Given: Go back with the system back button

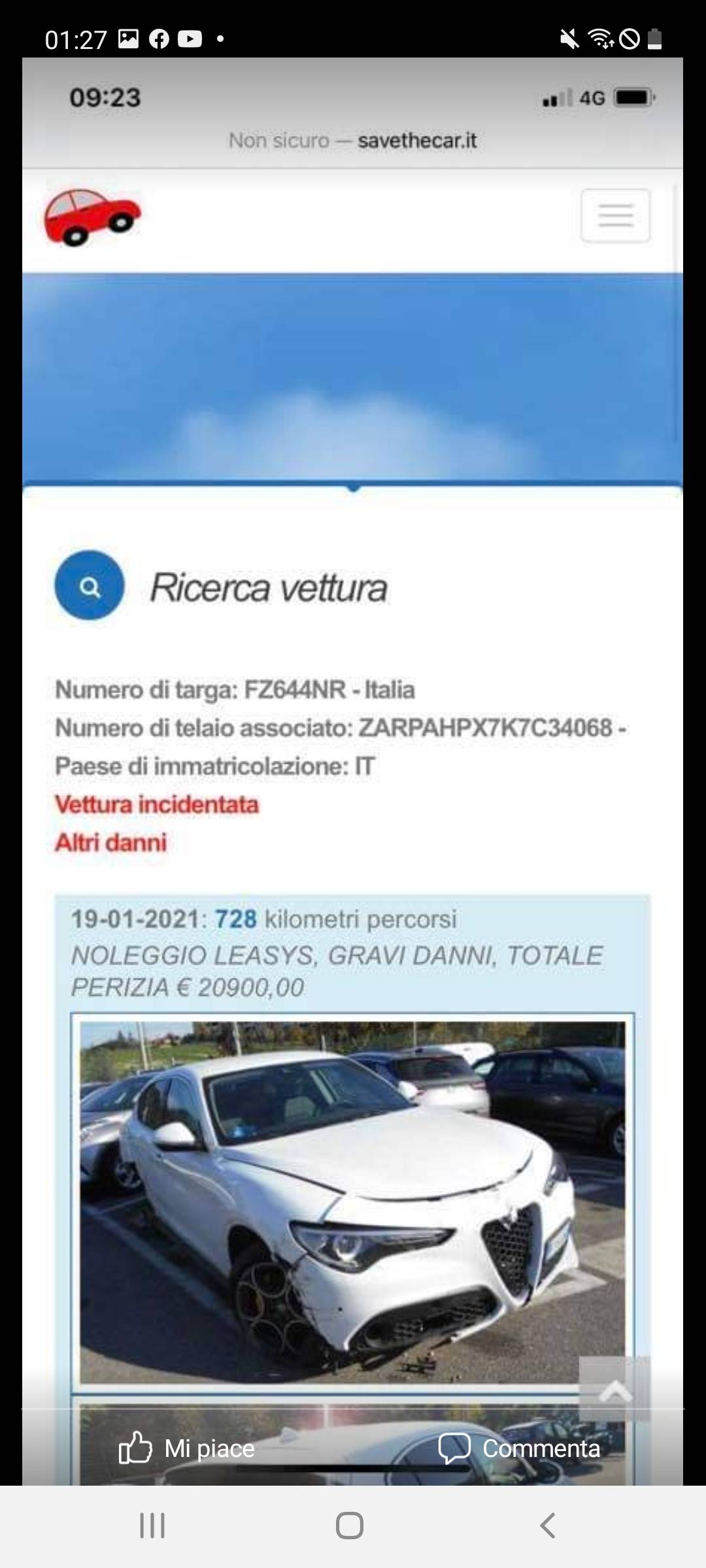Looking at the screenshot, I should (547, 1526).
